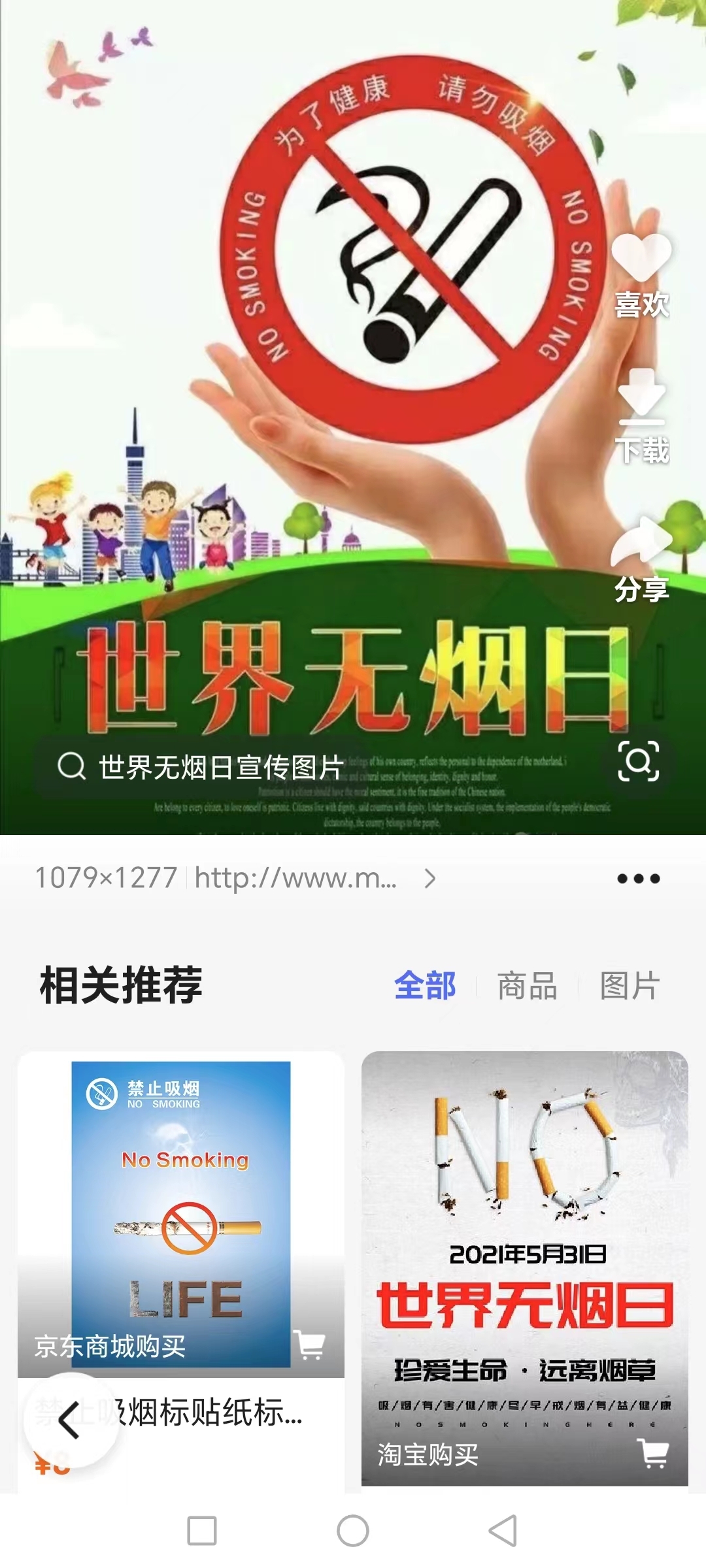Viewport: 706px width, 1568px height.
Task: Tap the system home button
Action: (353, 1531)
